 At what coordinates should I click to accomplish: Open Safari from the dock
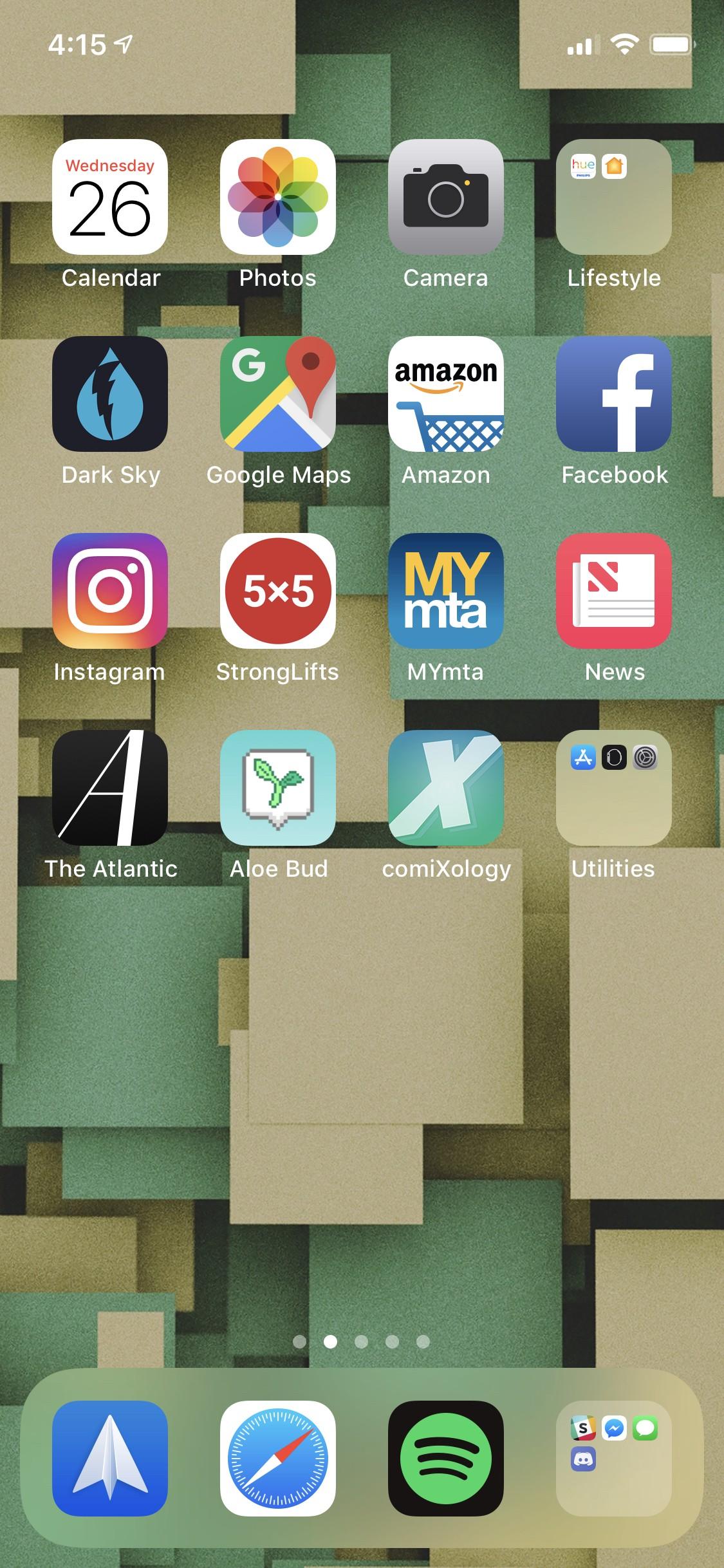click(x=278, y=1459)
